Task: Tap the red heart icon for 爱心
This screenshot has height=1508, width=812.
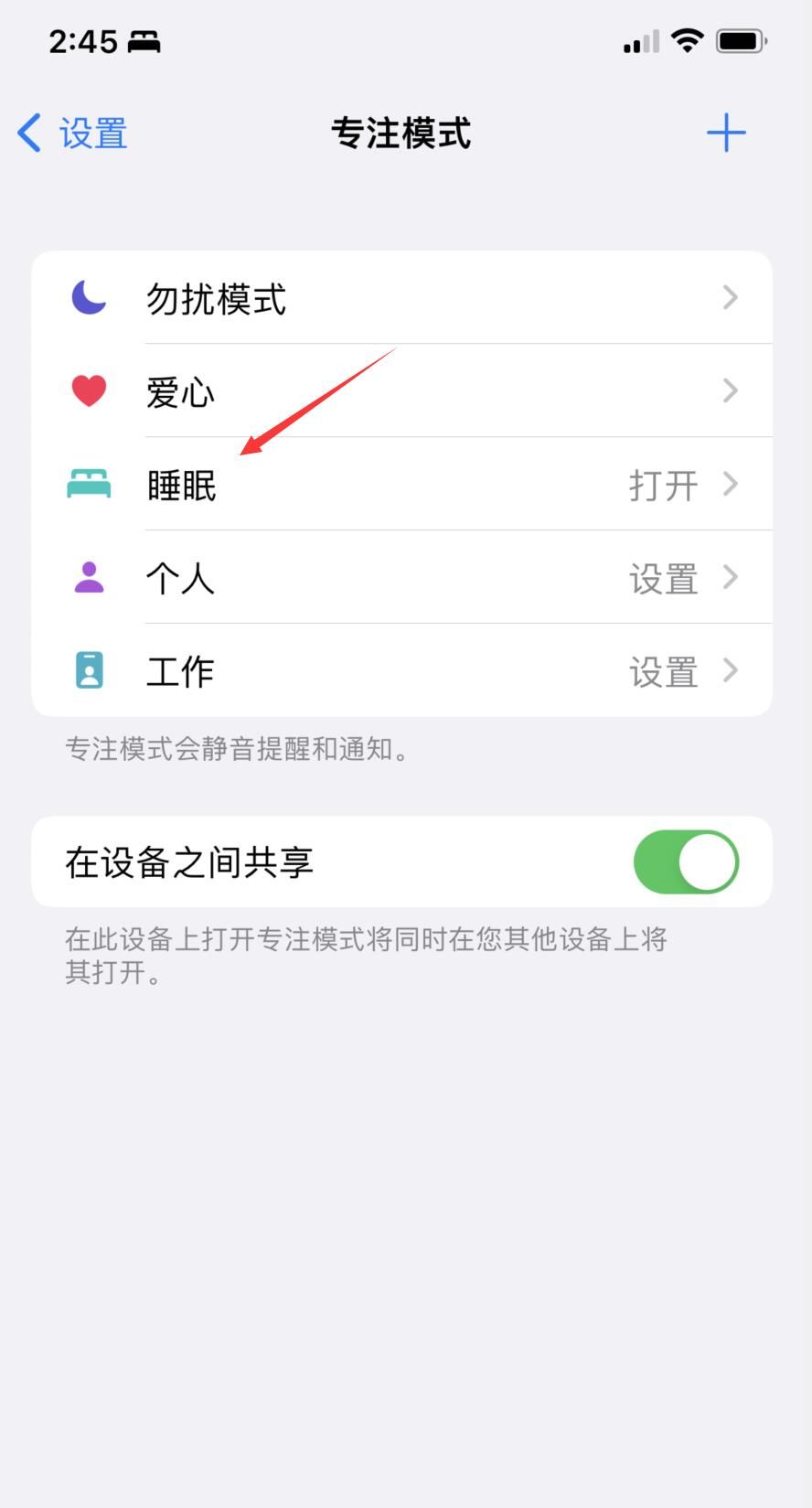Action: 87,390
